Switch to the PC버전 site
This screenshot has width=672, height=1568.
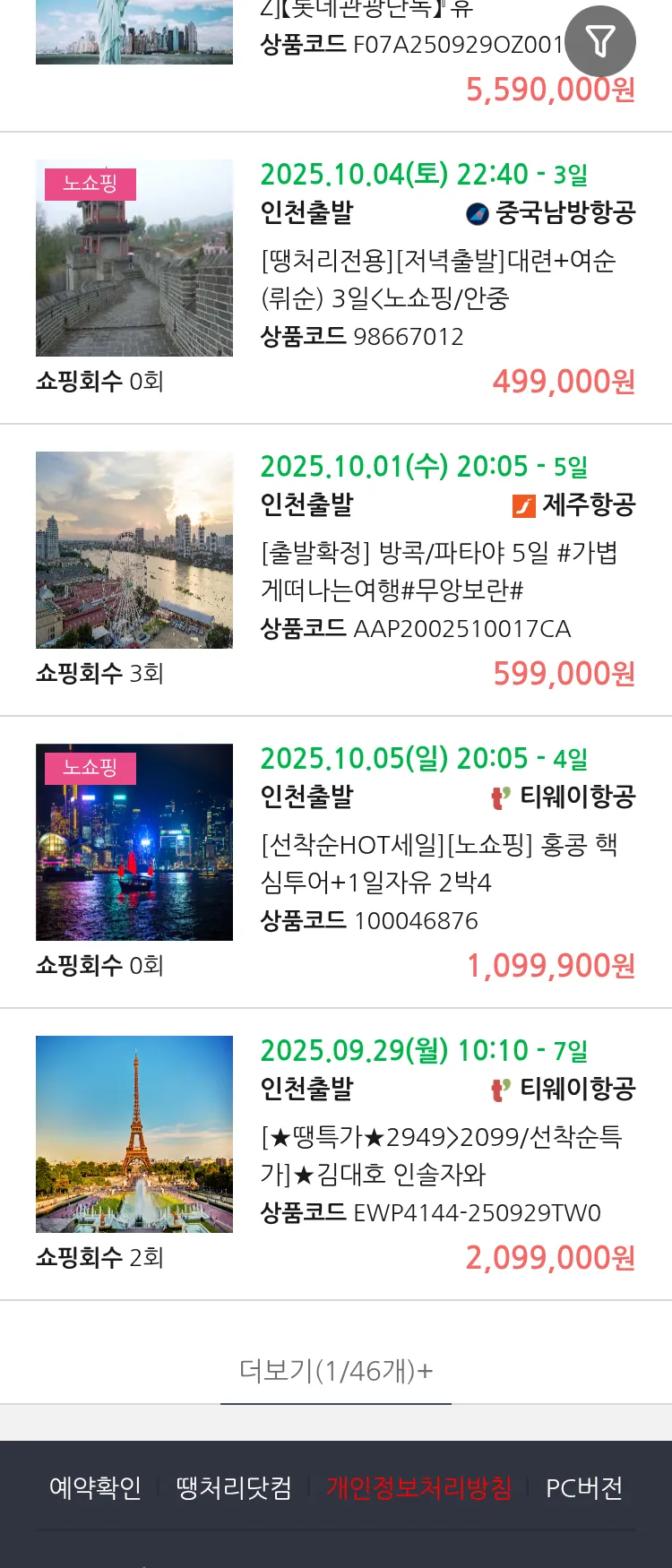click(584, 1488)
